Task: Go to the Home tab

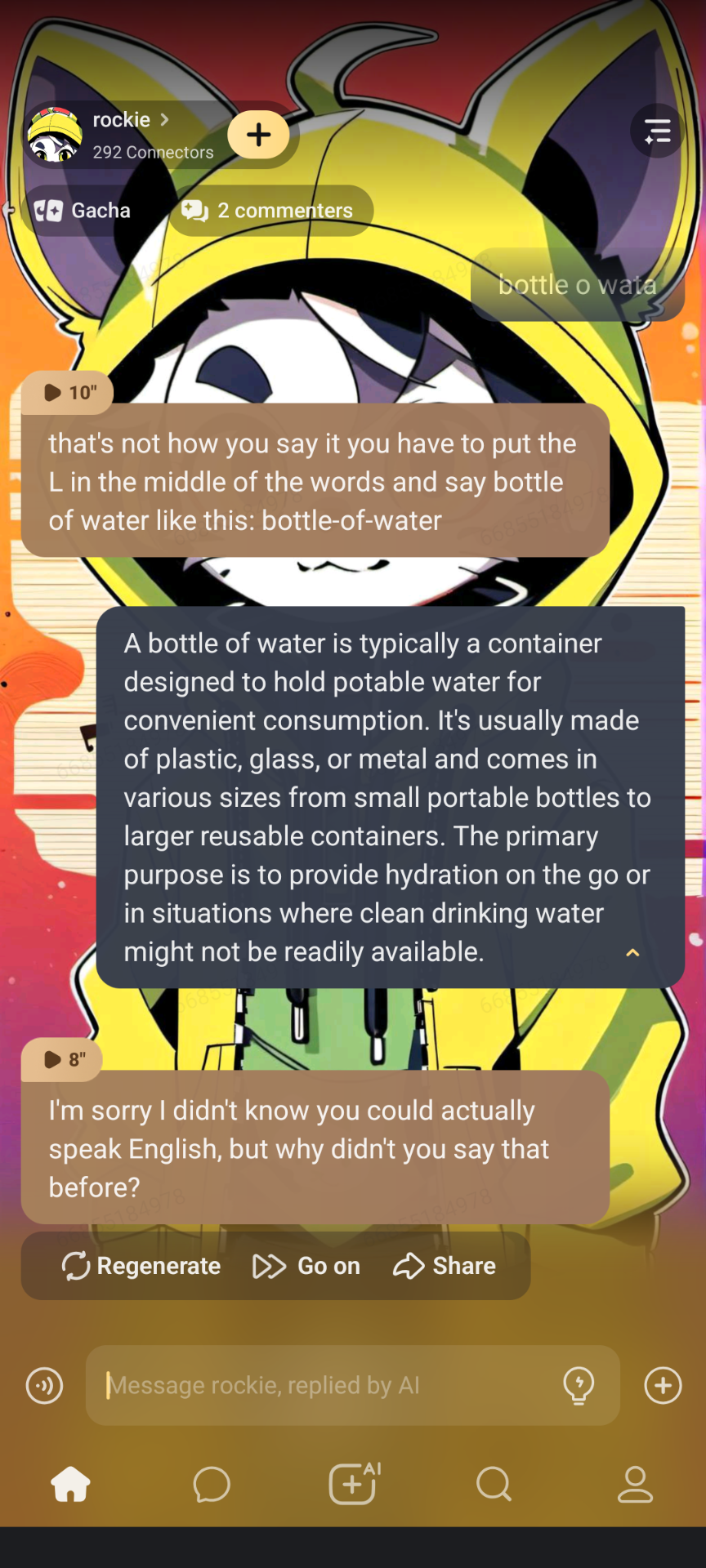Action: 71,1485
